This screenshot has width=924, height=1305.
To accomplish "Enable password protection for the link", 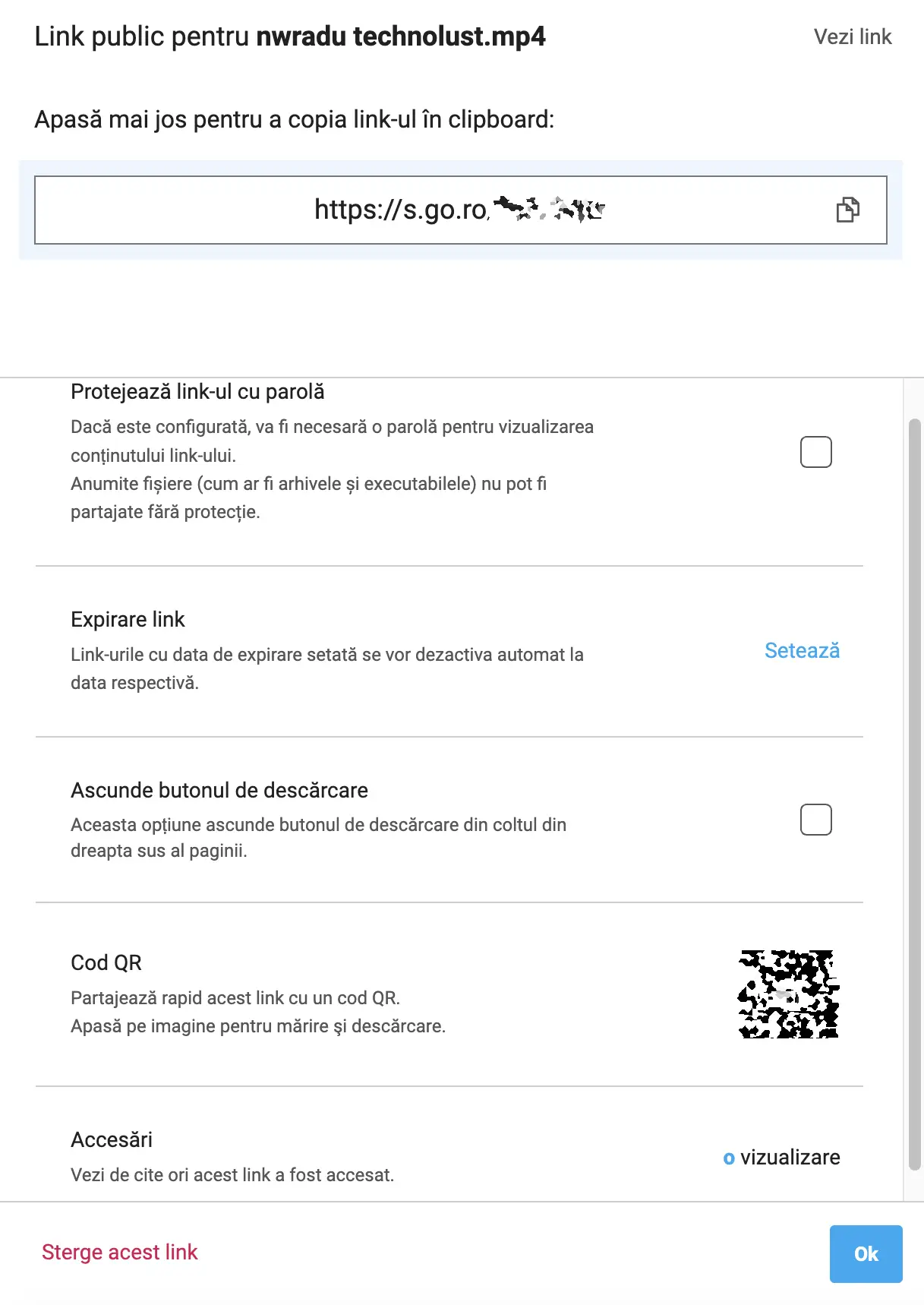I will click(x=815, y=452).
